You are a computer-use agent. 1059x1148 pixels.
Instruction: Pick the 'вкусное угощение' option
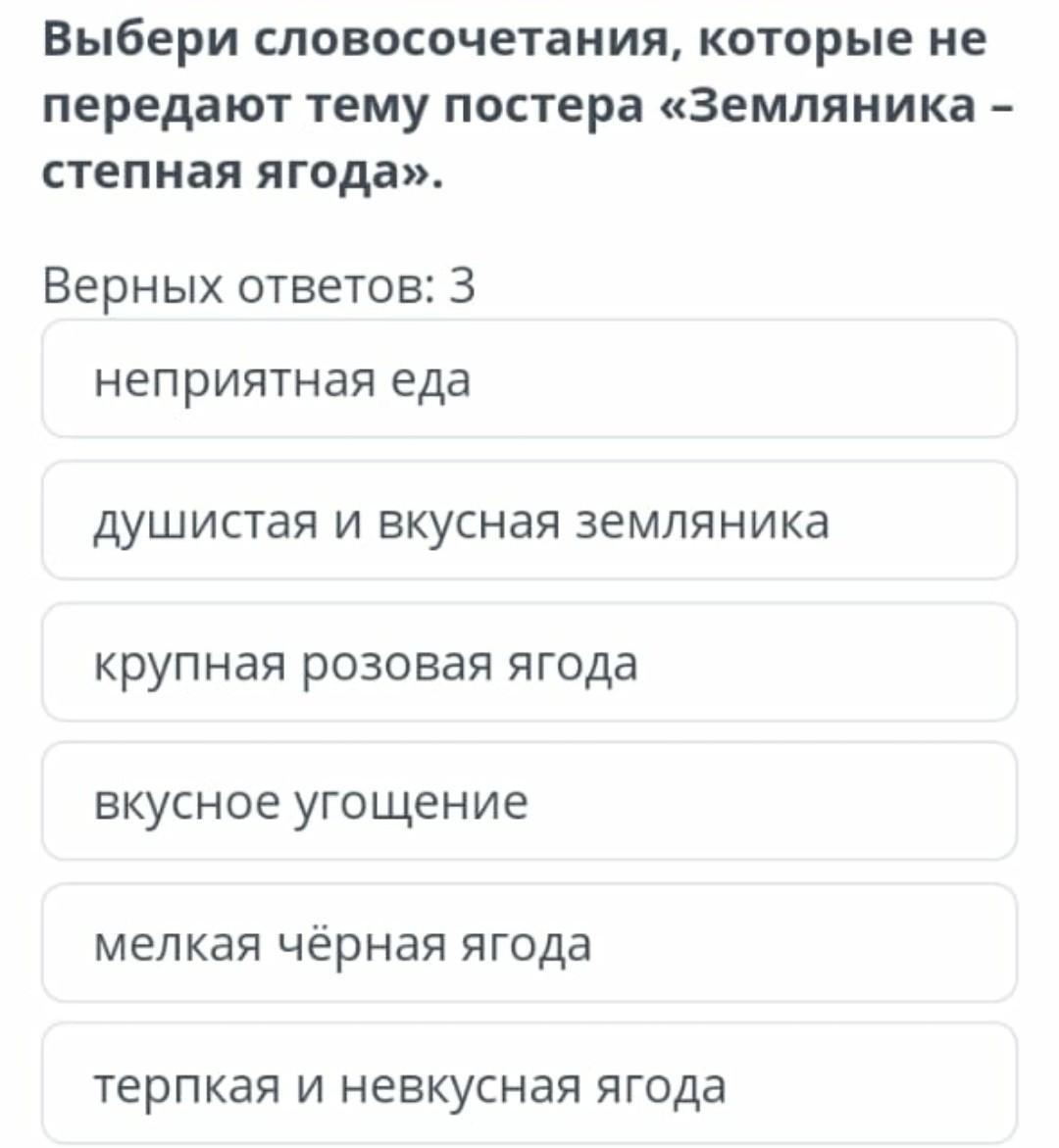coord(529,802)
